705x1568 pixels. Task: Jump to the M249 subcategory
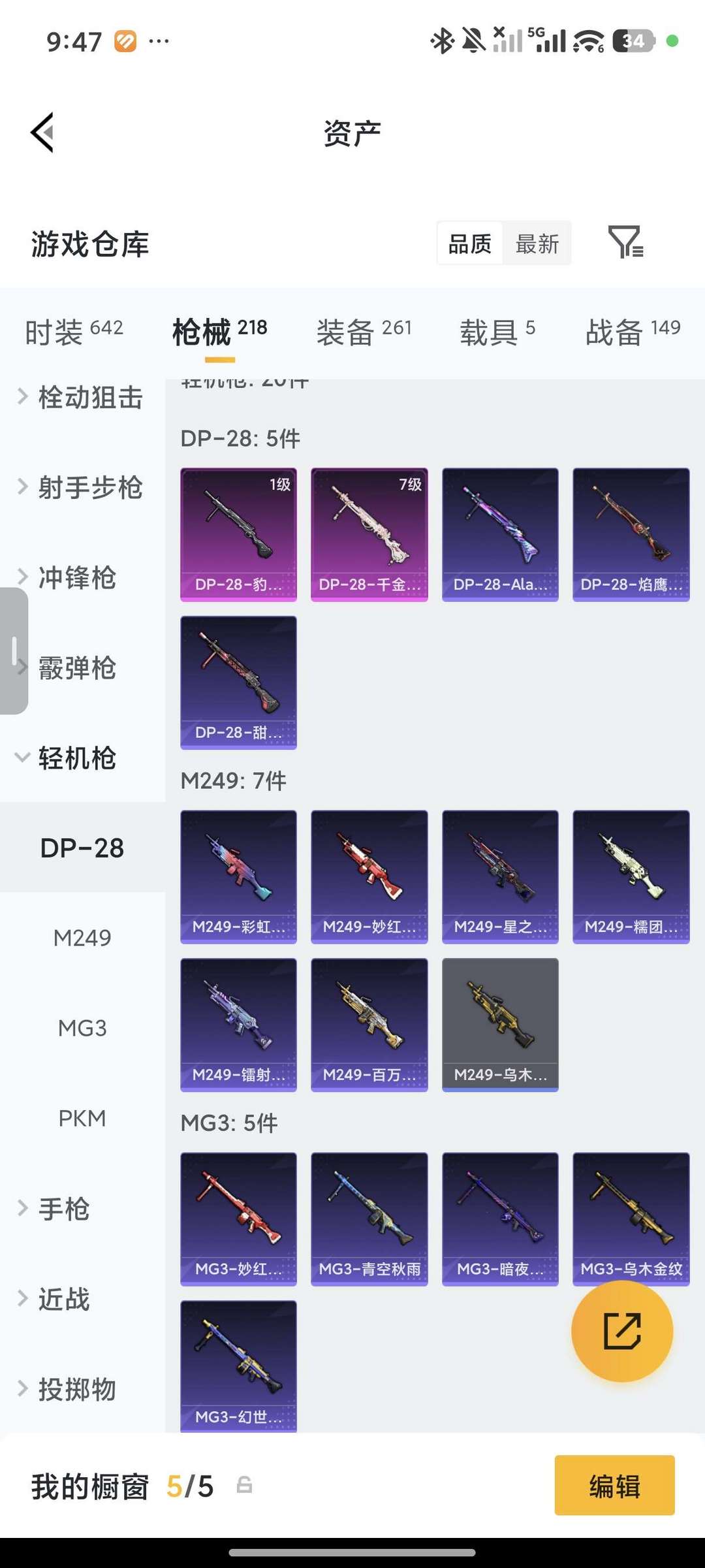82,938
